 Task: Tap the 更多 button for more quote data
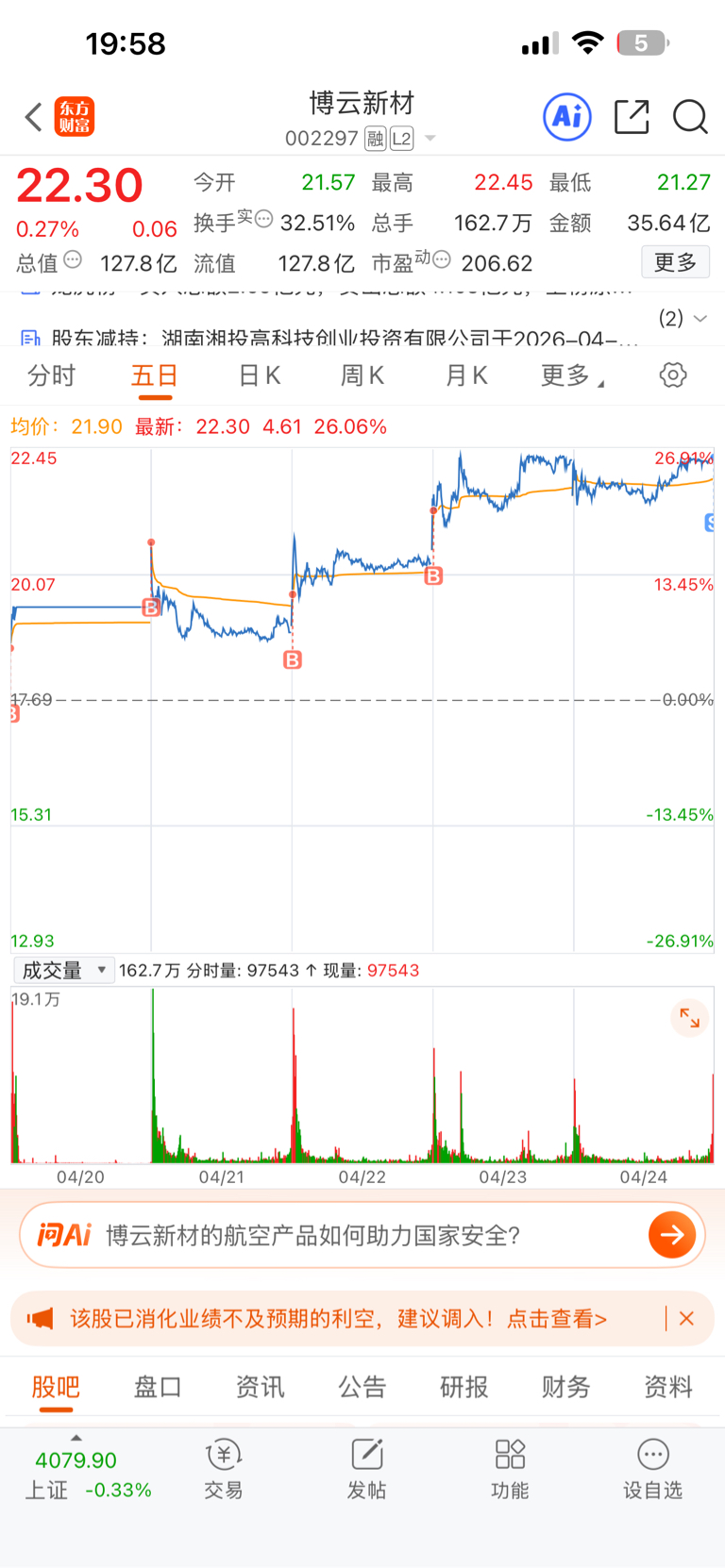pos(676,262)
